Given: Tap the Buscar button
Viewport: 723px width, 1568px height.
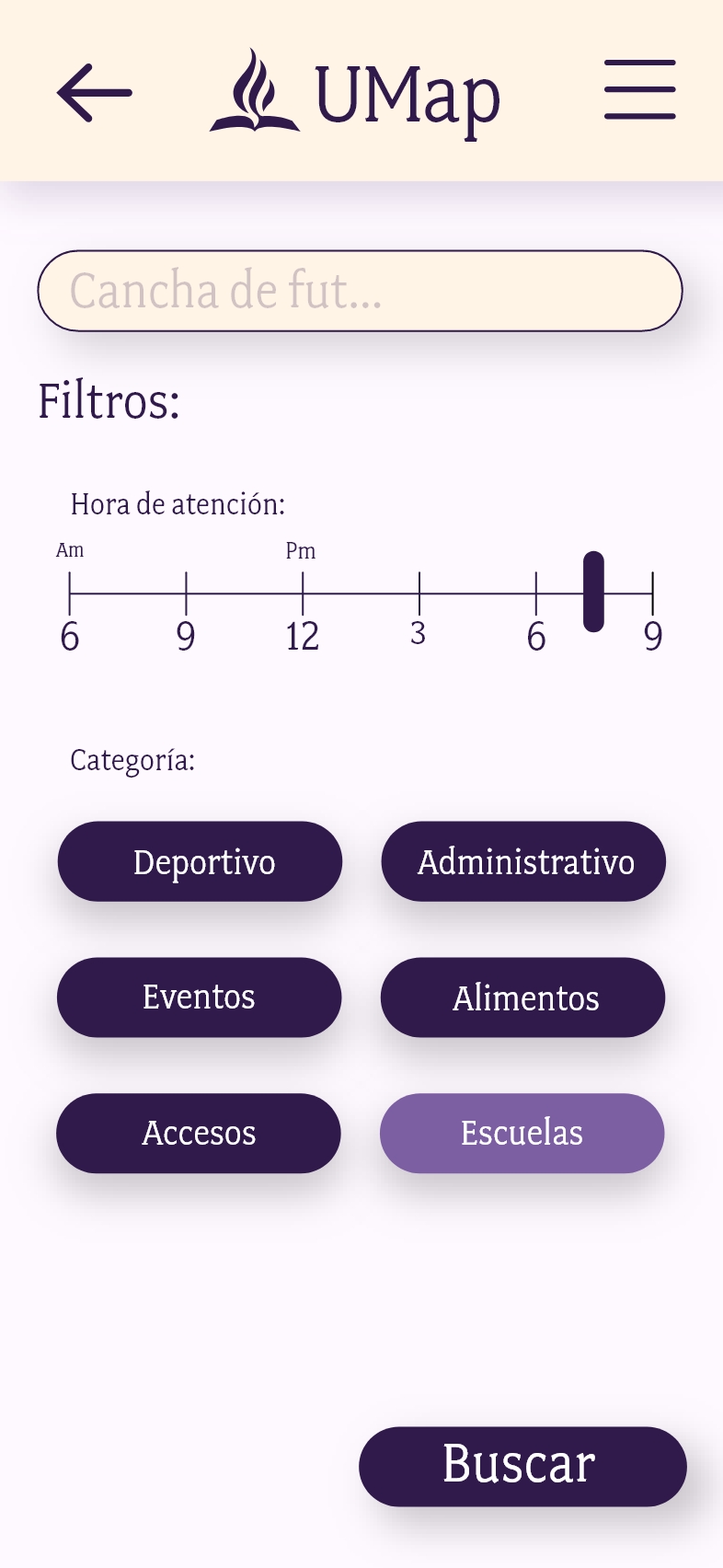Looking at the screenshot, I should coord(522,1467).
